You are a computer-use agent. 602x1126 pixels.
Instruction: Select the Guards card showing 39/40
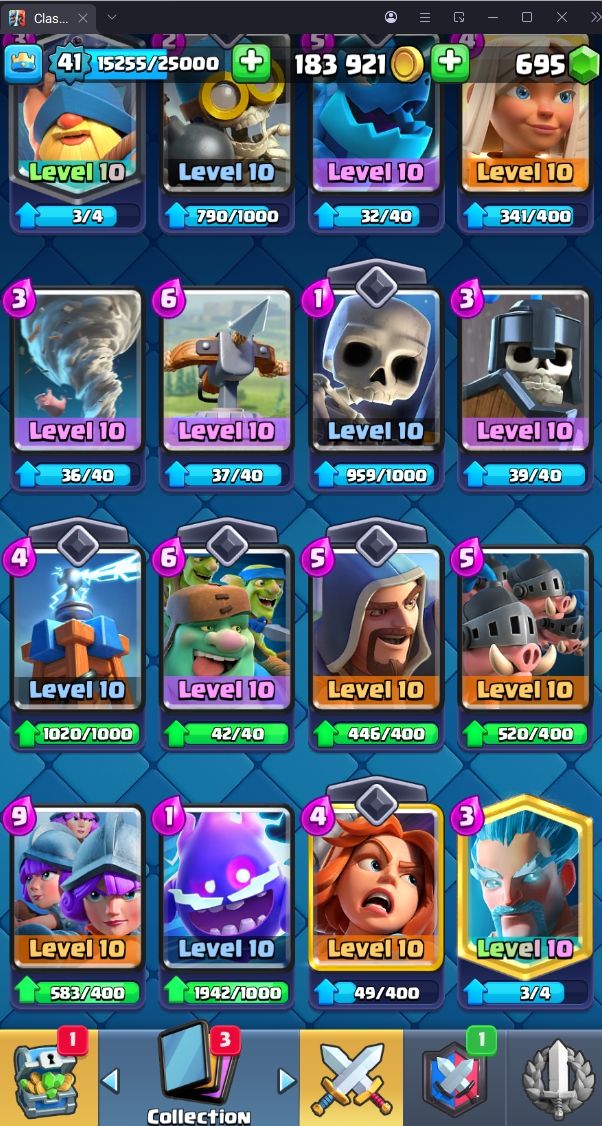pos(525,371)
